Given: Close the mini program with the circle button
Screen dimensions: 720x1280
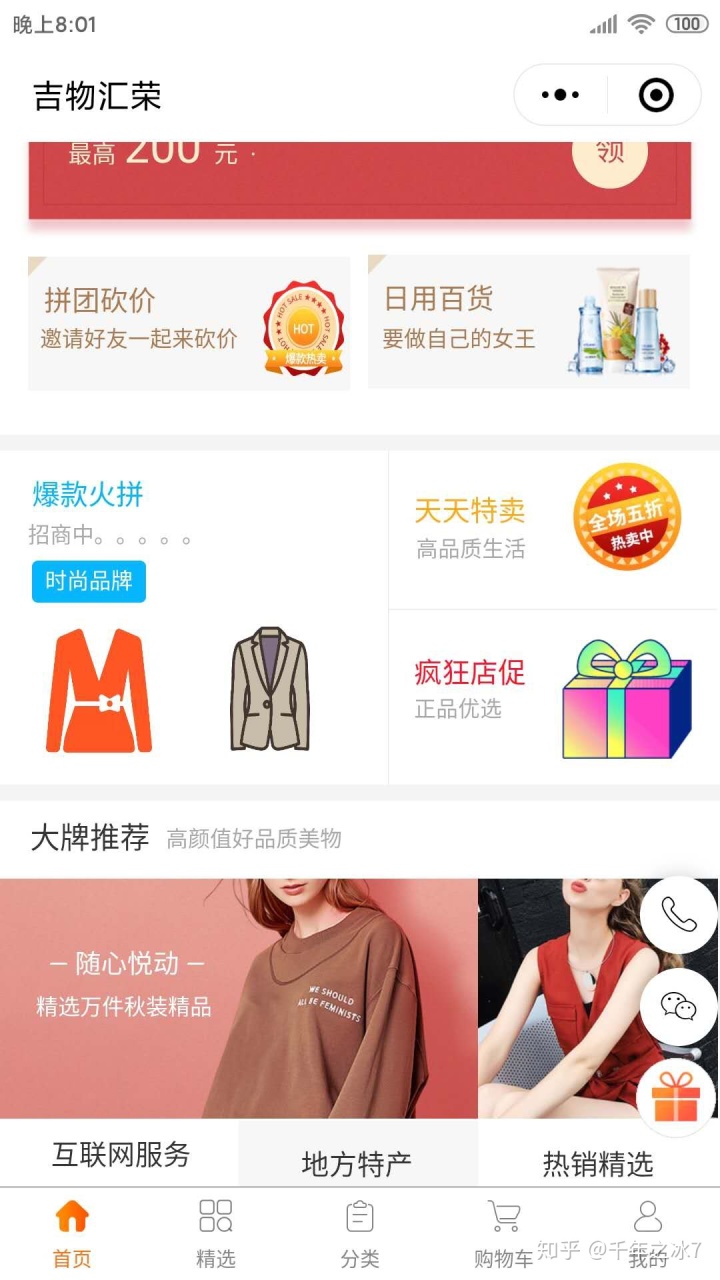Looking at the screenshot, I should (655, 95).
